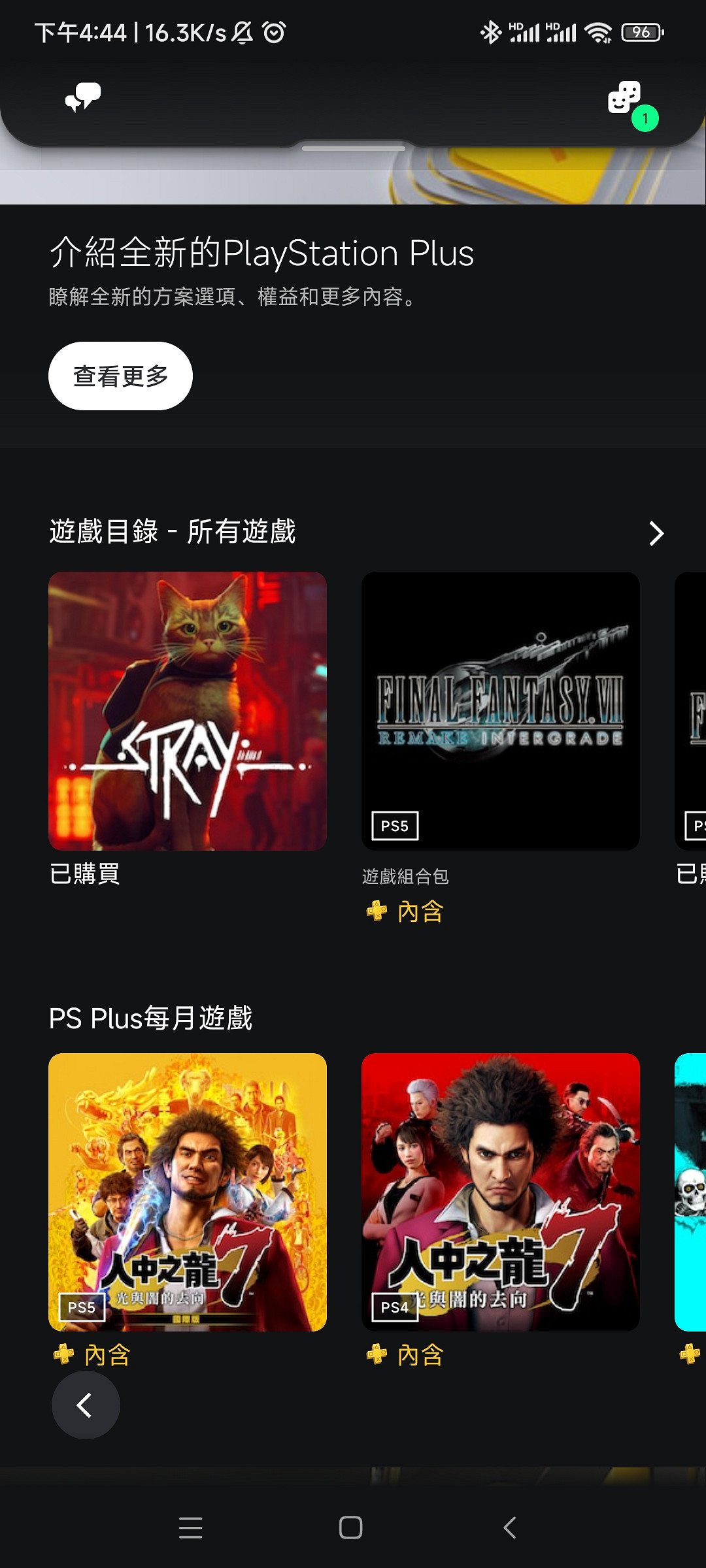Open the messages chat icon
Viewport: 706px width, 1568px height.
point(83,97)
